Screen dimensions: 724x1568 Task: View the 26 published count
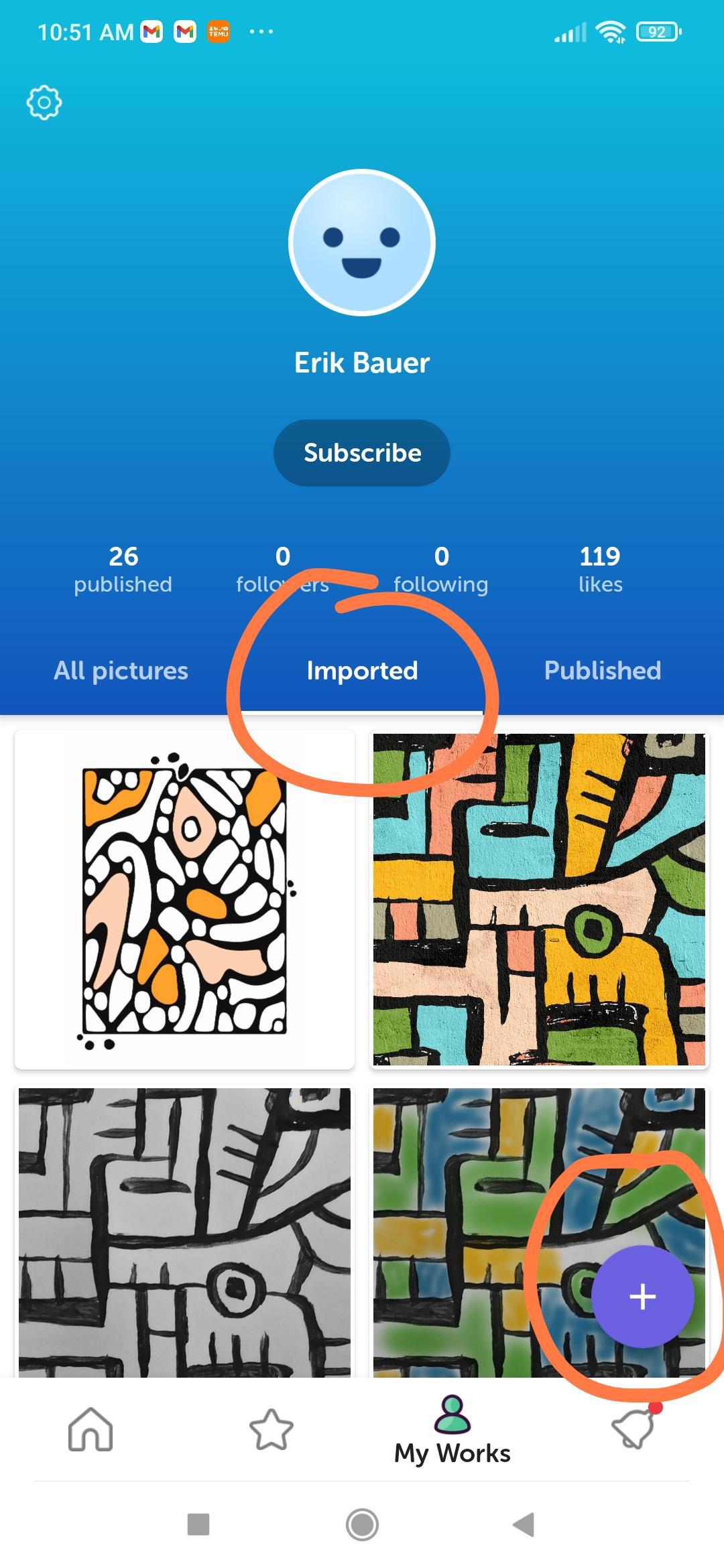[x=123, y=569]
